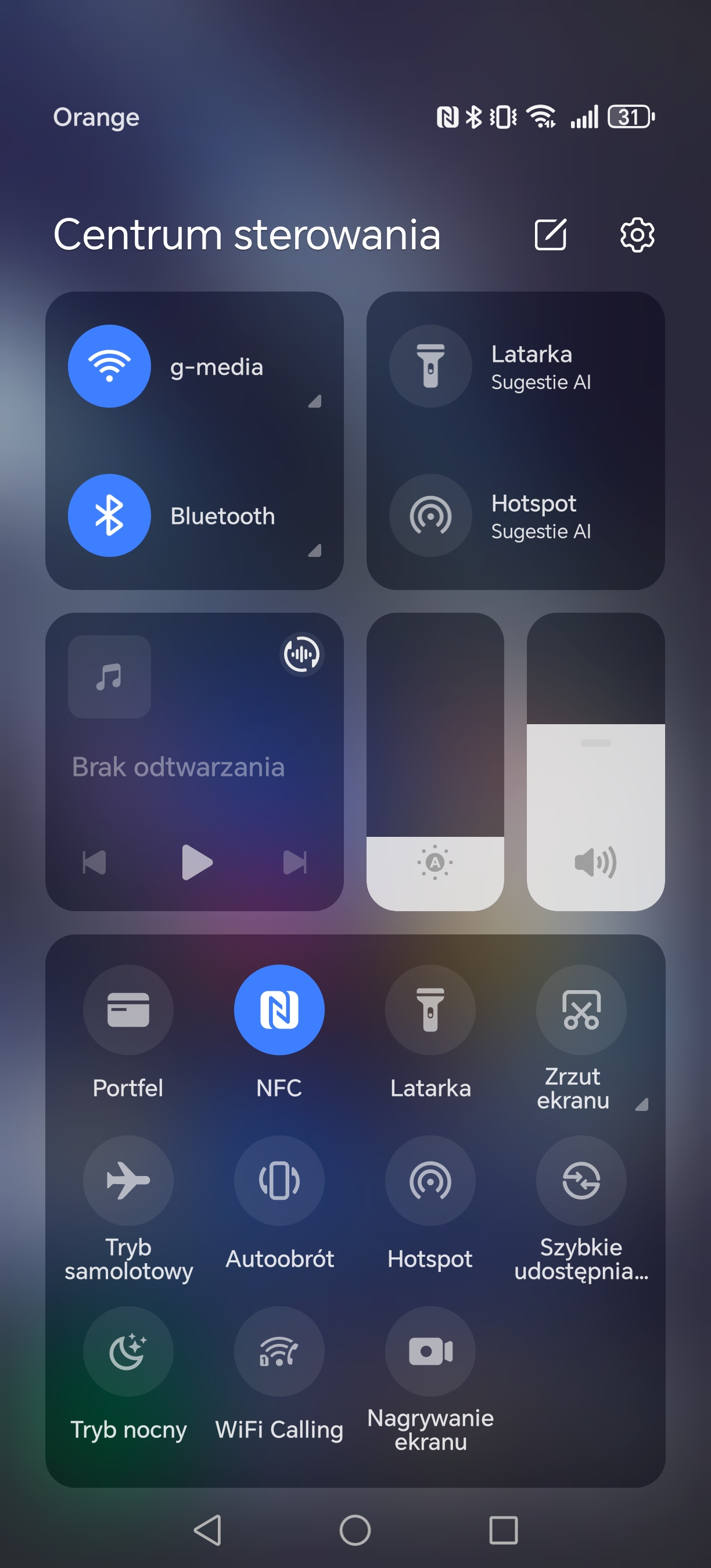The width and height of the screenshot is (711, 1568).
Task: Enable WiFi Calling
Action: click(279, 1351)
